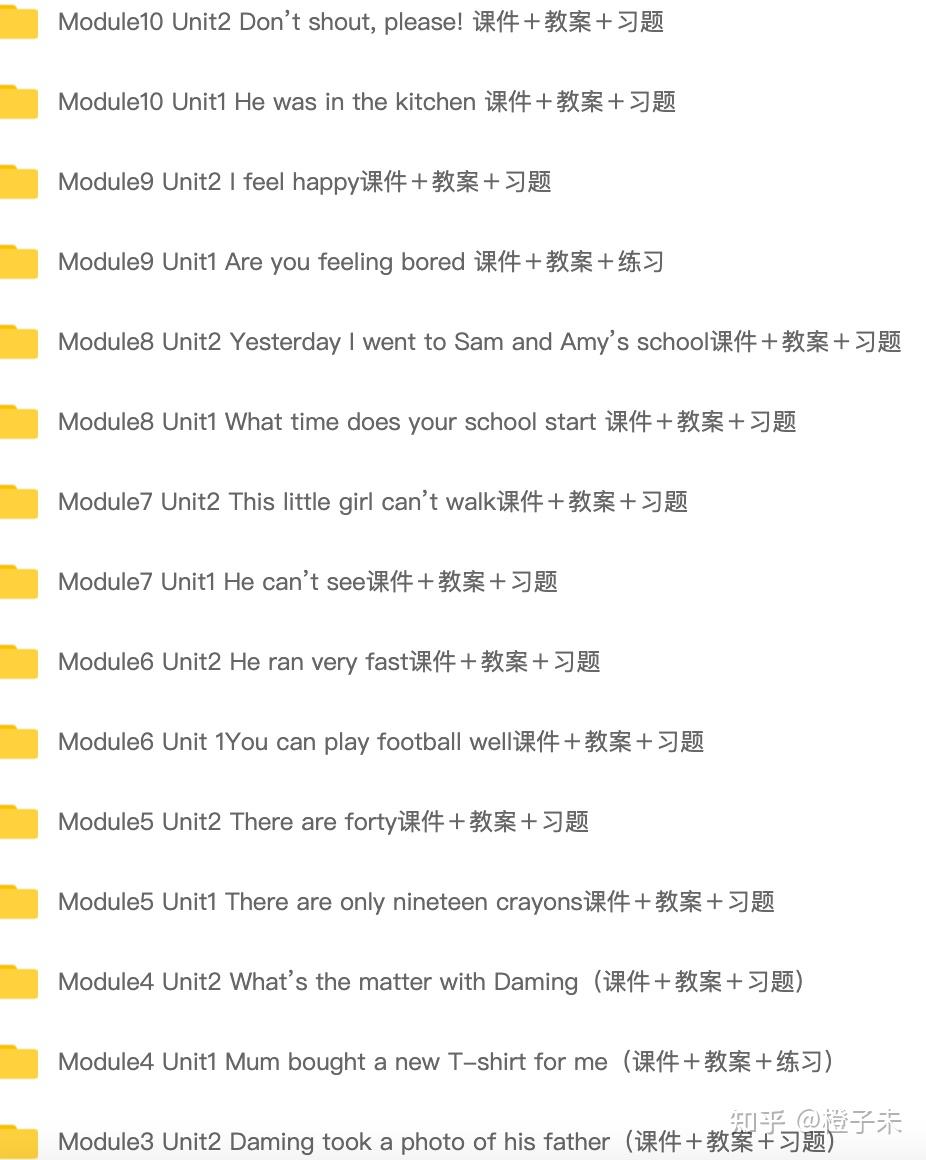
Task: Click the folder icon beside Module10 Unit2
Action: 20,21
